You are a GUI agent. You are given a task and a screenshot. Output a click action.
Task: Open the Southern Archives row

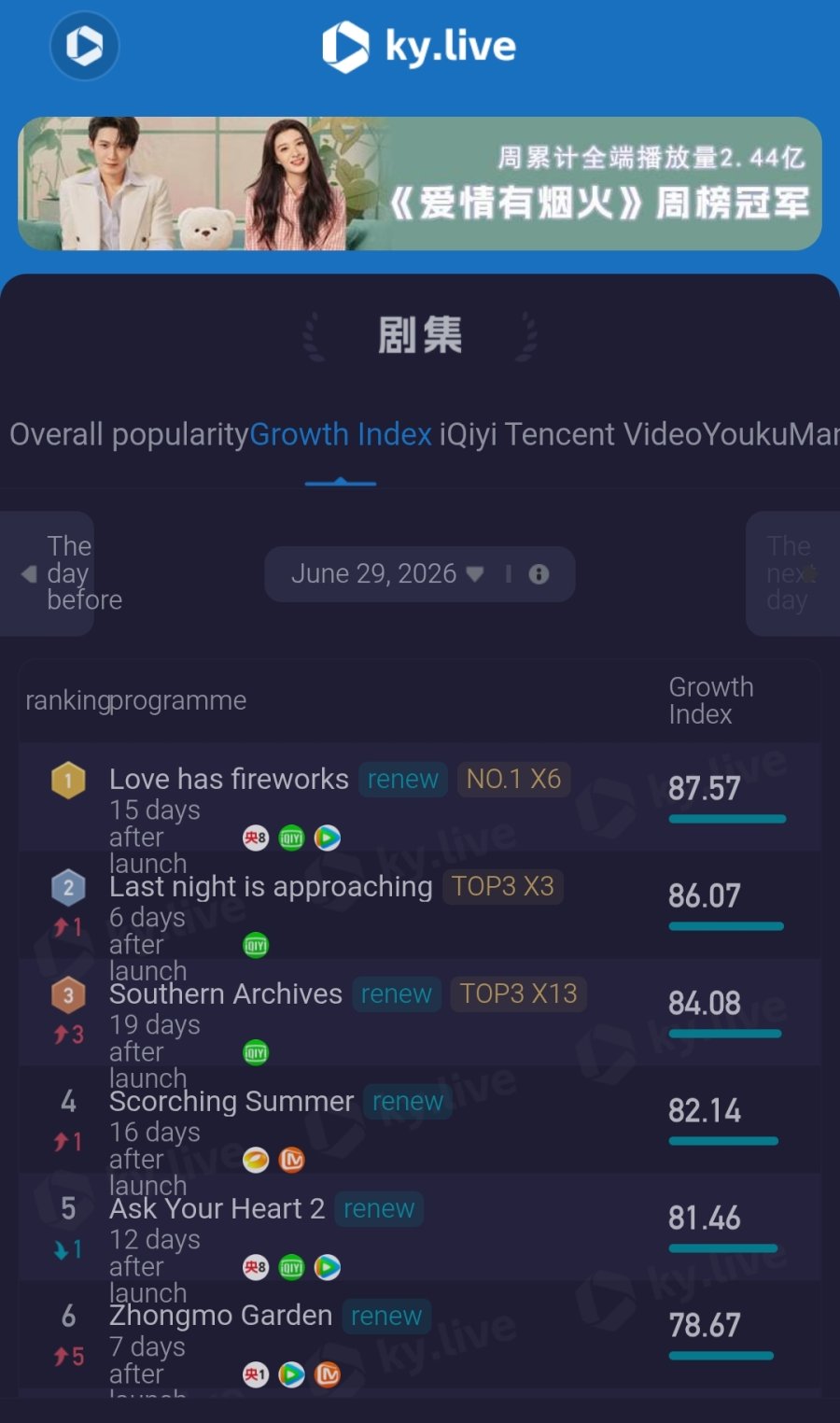click(x=420, y=1011)
